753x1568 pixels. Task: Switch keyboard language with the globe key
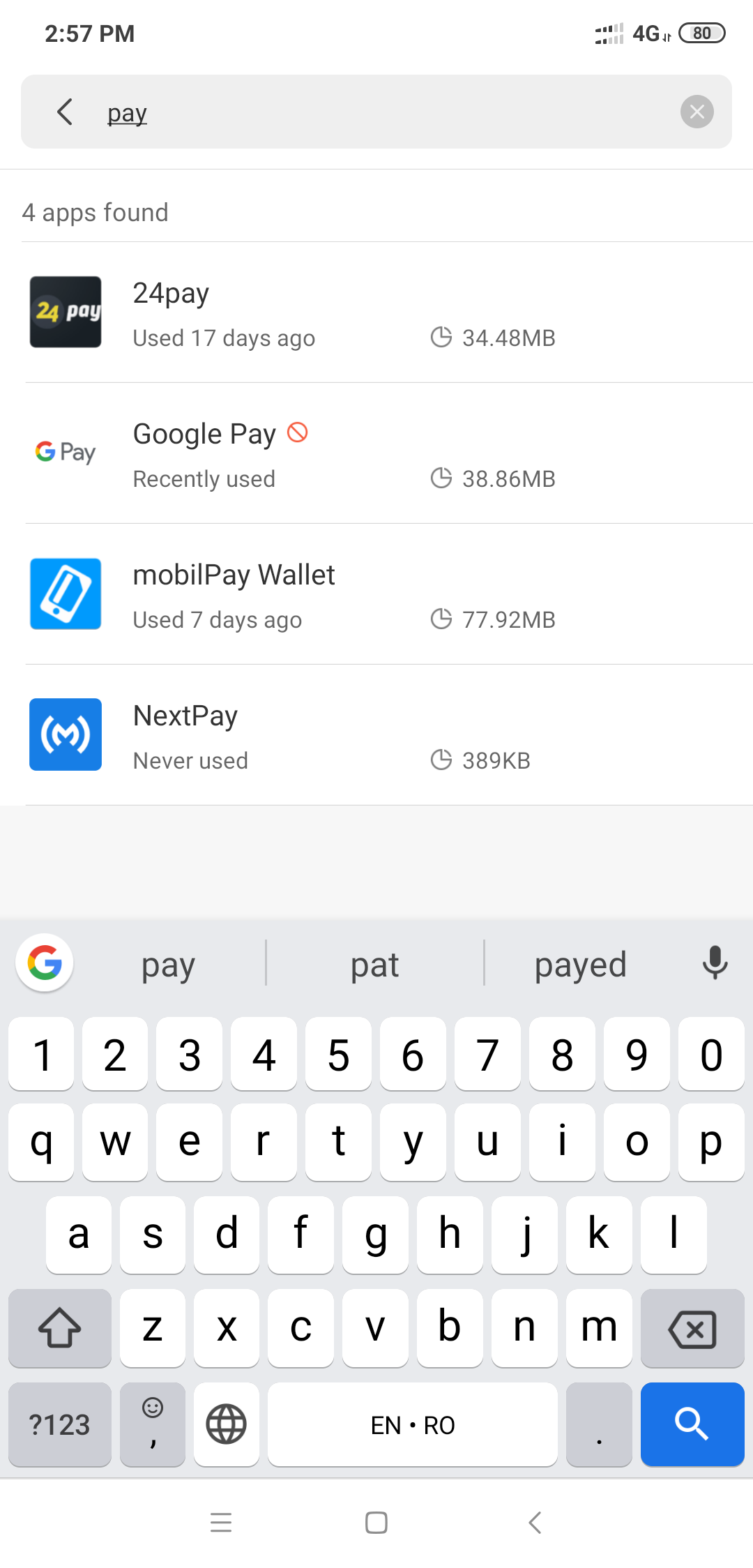coord(226,1424)
